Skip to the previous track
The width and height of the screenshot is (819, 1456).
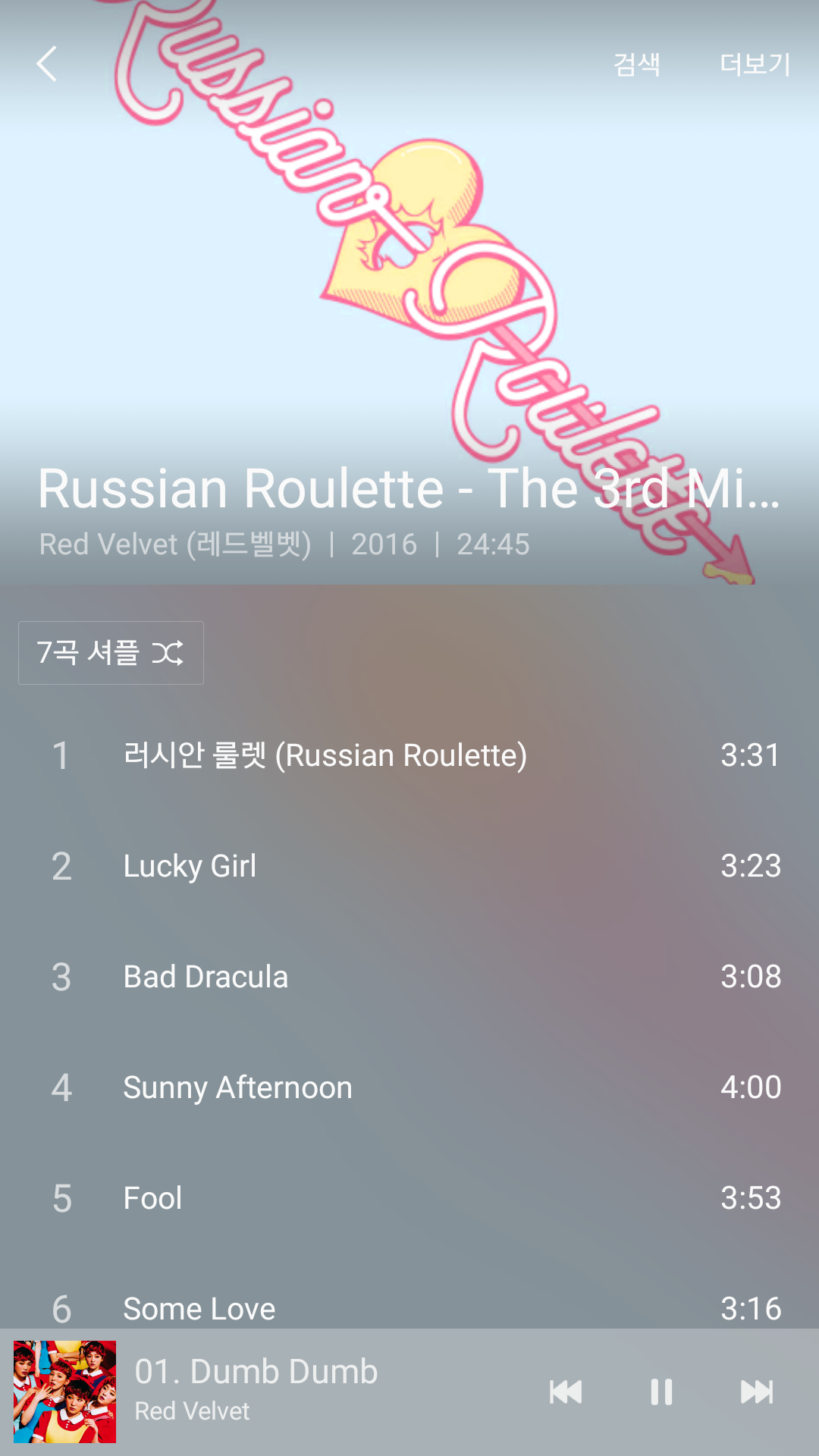pyautogui.click(x=566, y=1392)
